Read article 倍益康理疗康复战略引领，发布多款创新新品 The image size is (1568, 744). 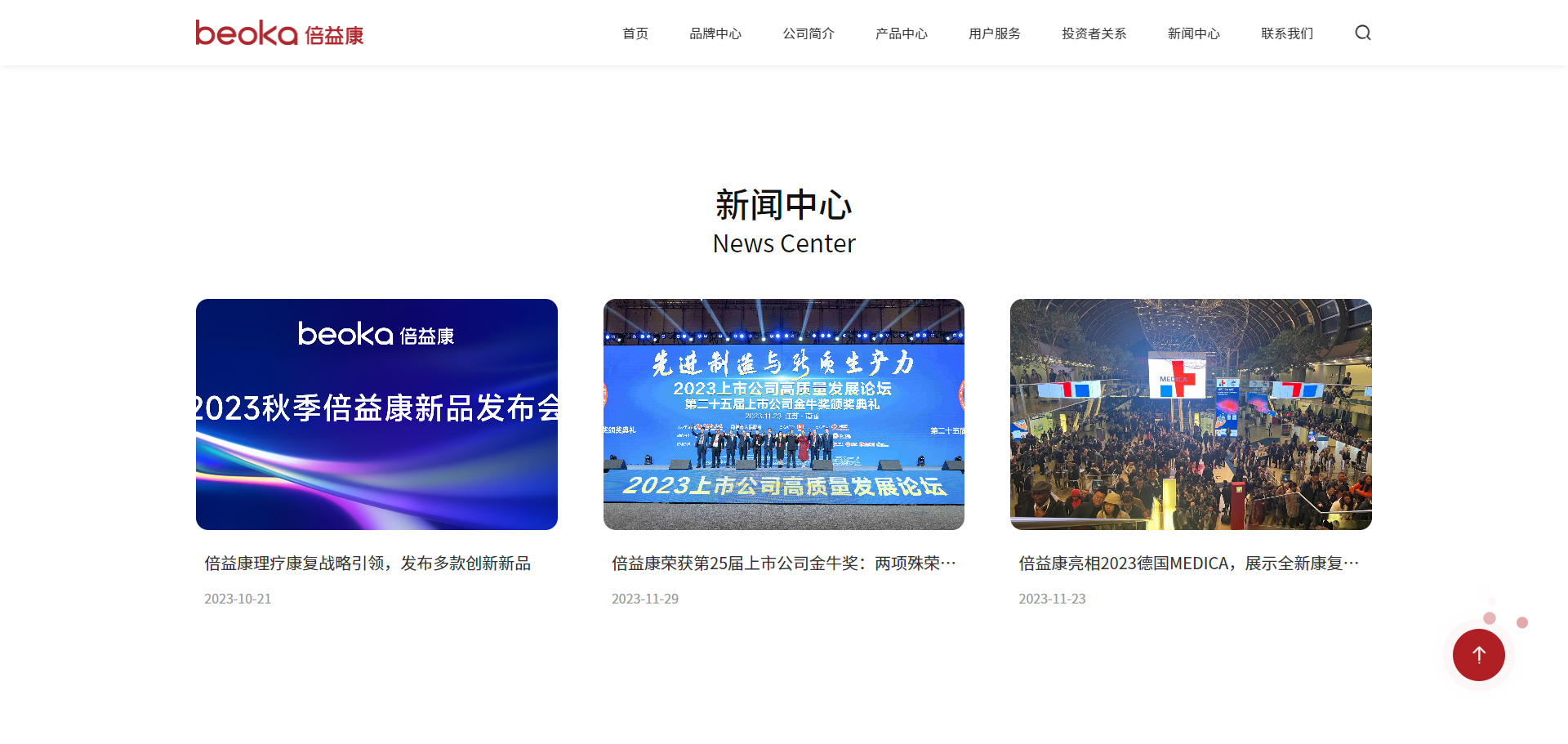point(367,564)
